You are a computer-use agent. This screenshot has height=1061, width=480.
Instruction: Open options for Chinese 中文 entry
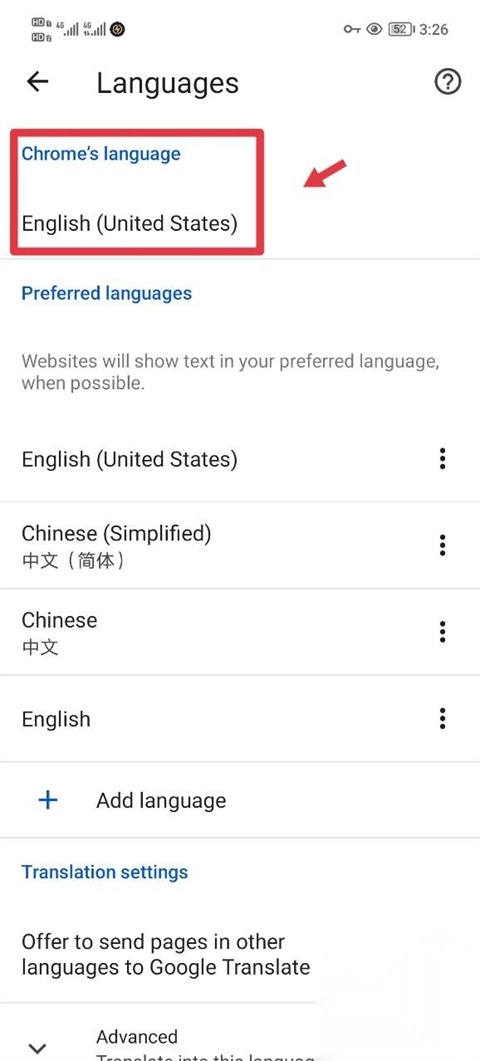point(442,631)
